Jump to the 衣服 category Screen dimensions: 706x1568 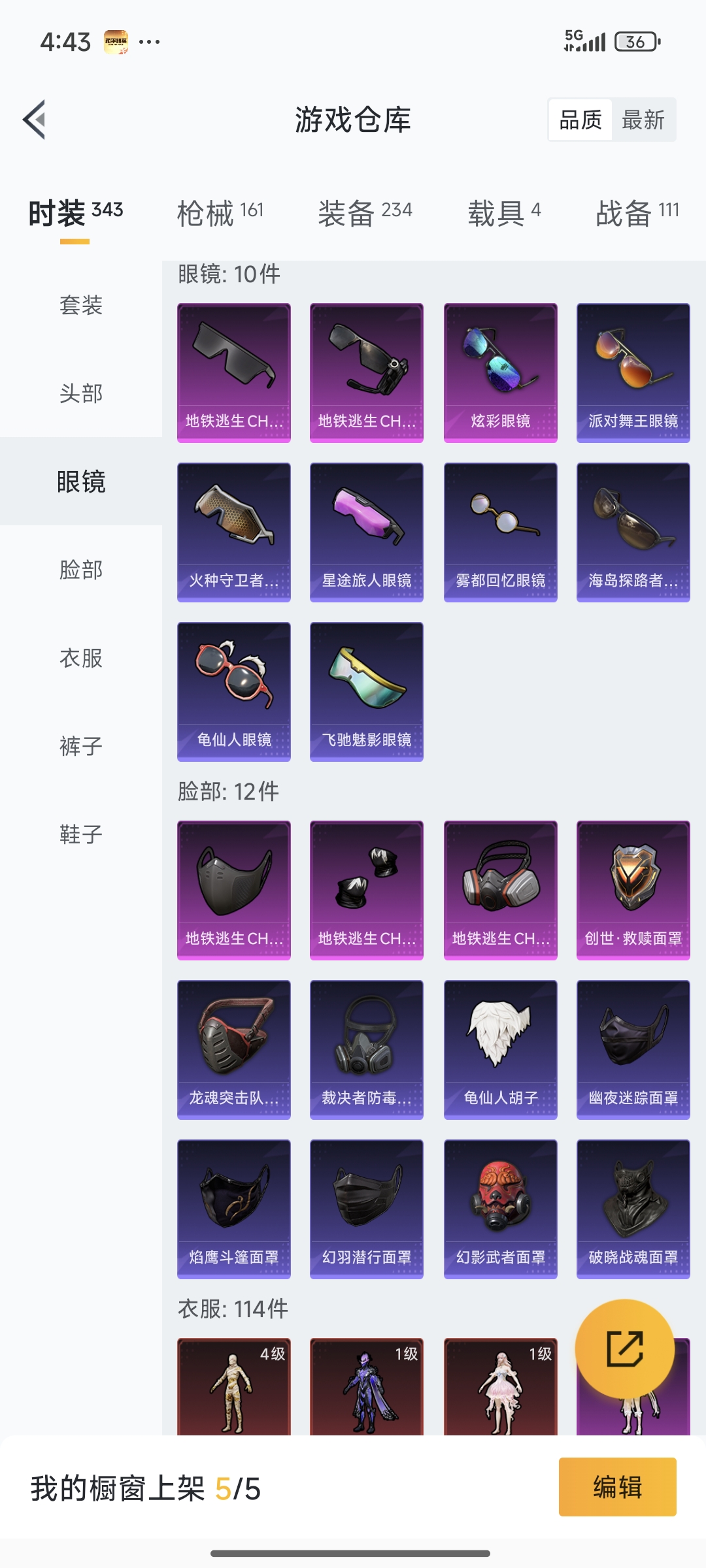(81, 658)
